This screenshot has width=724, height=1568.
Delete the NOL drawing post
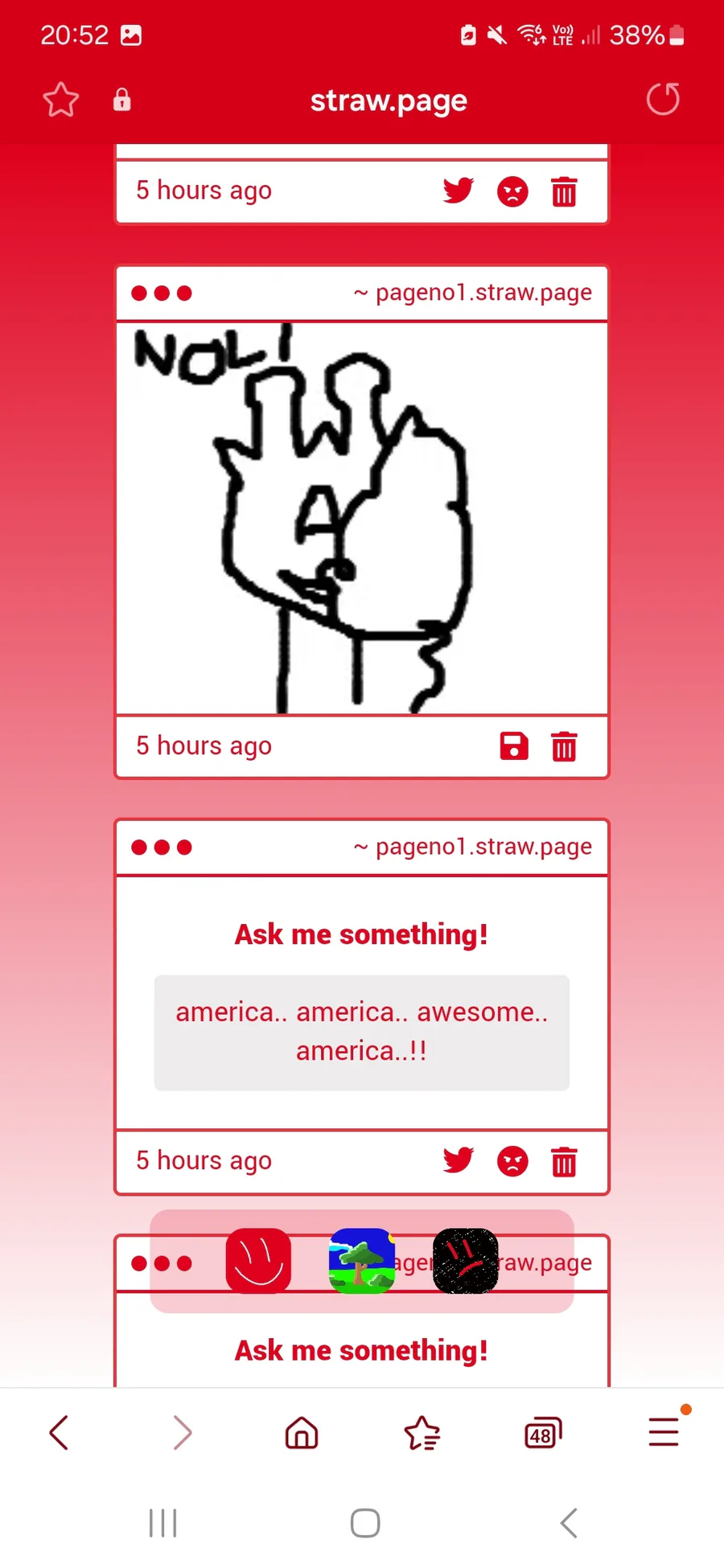point(564,746)
